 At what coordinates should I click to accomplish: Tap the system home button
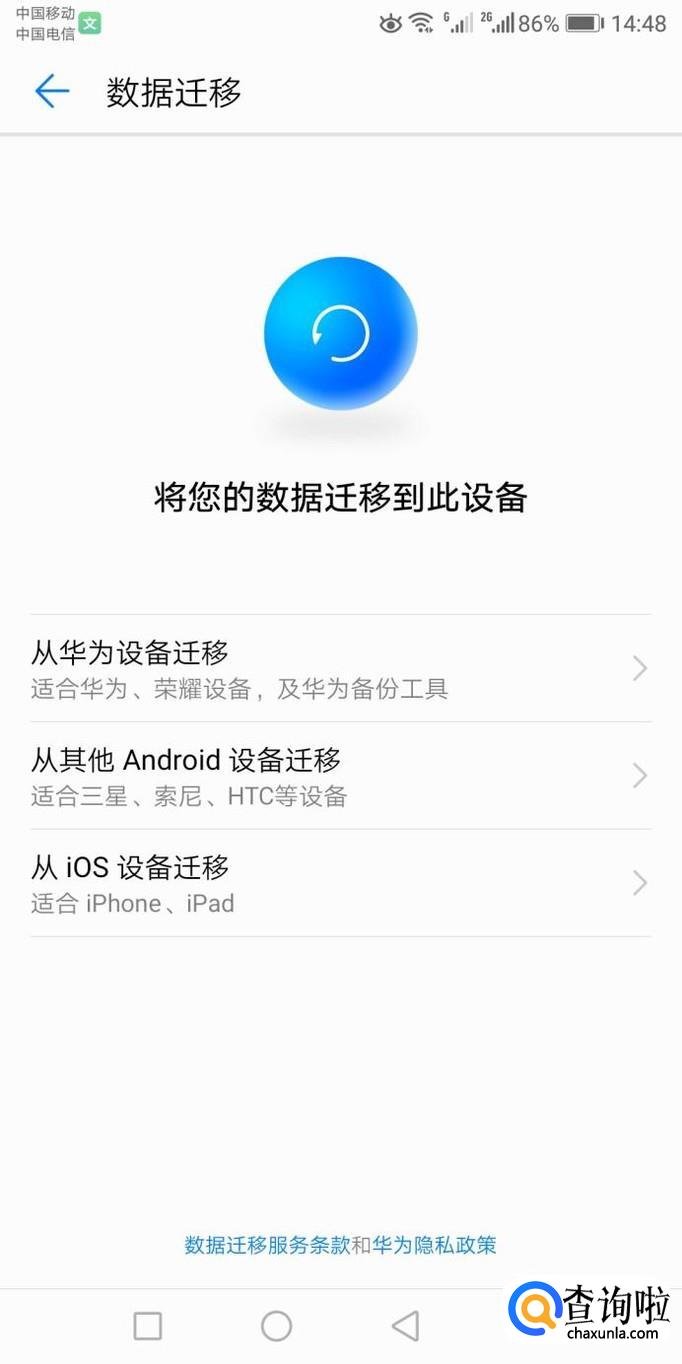point(276,1326)
